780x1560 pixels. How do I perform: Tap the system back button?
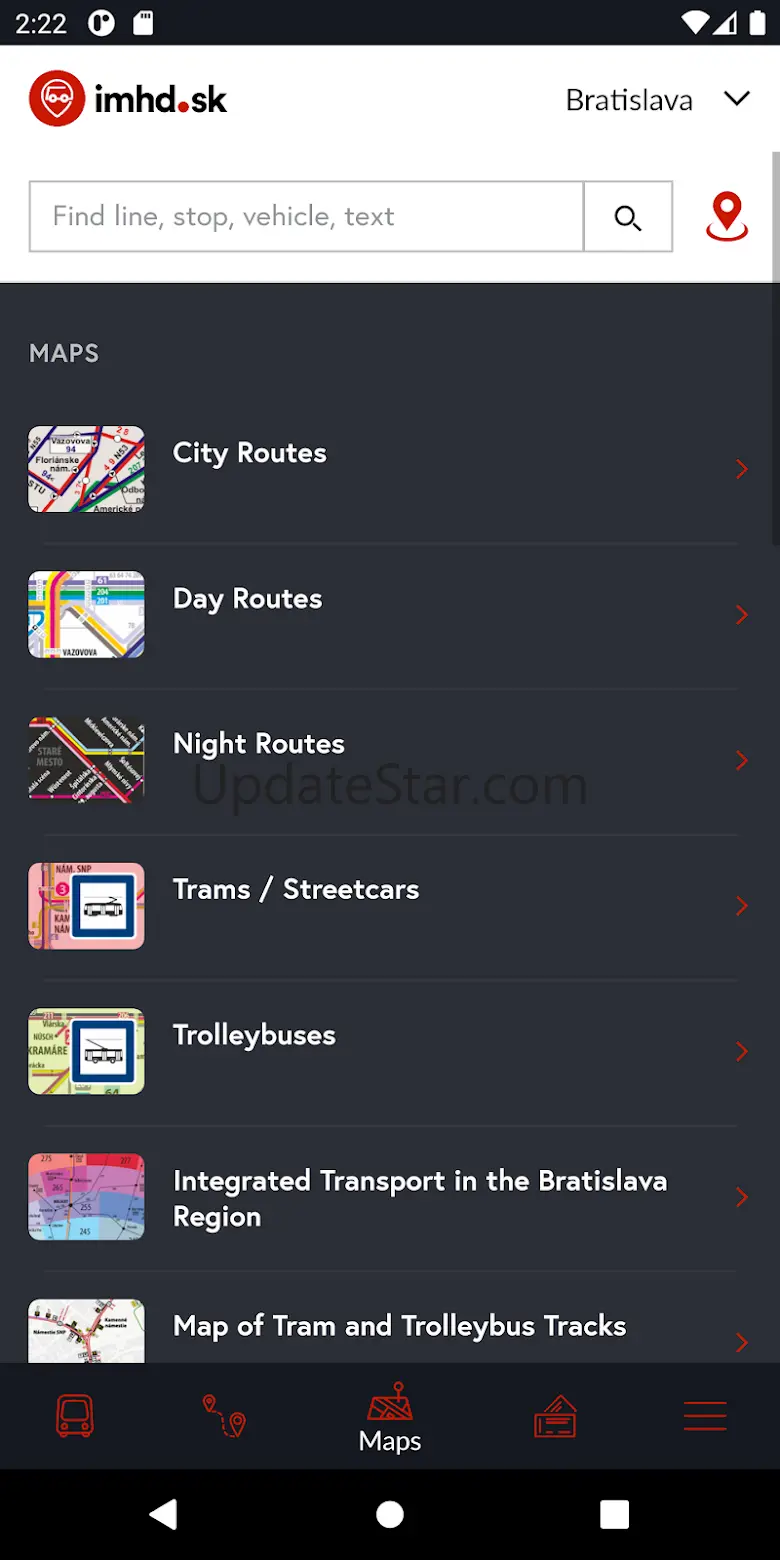click(x=164, y=1514)
